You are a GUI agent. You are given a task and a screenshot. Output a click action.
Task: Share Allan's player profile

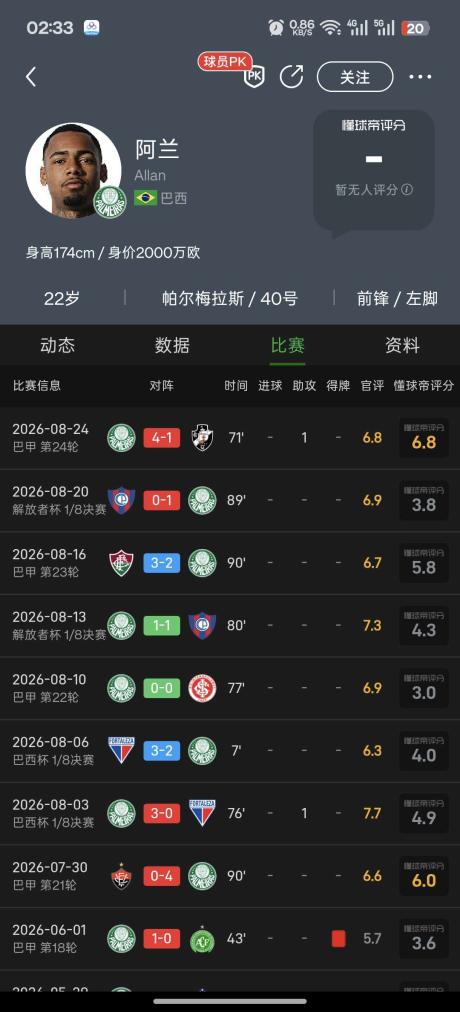(292, 77)
